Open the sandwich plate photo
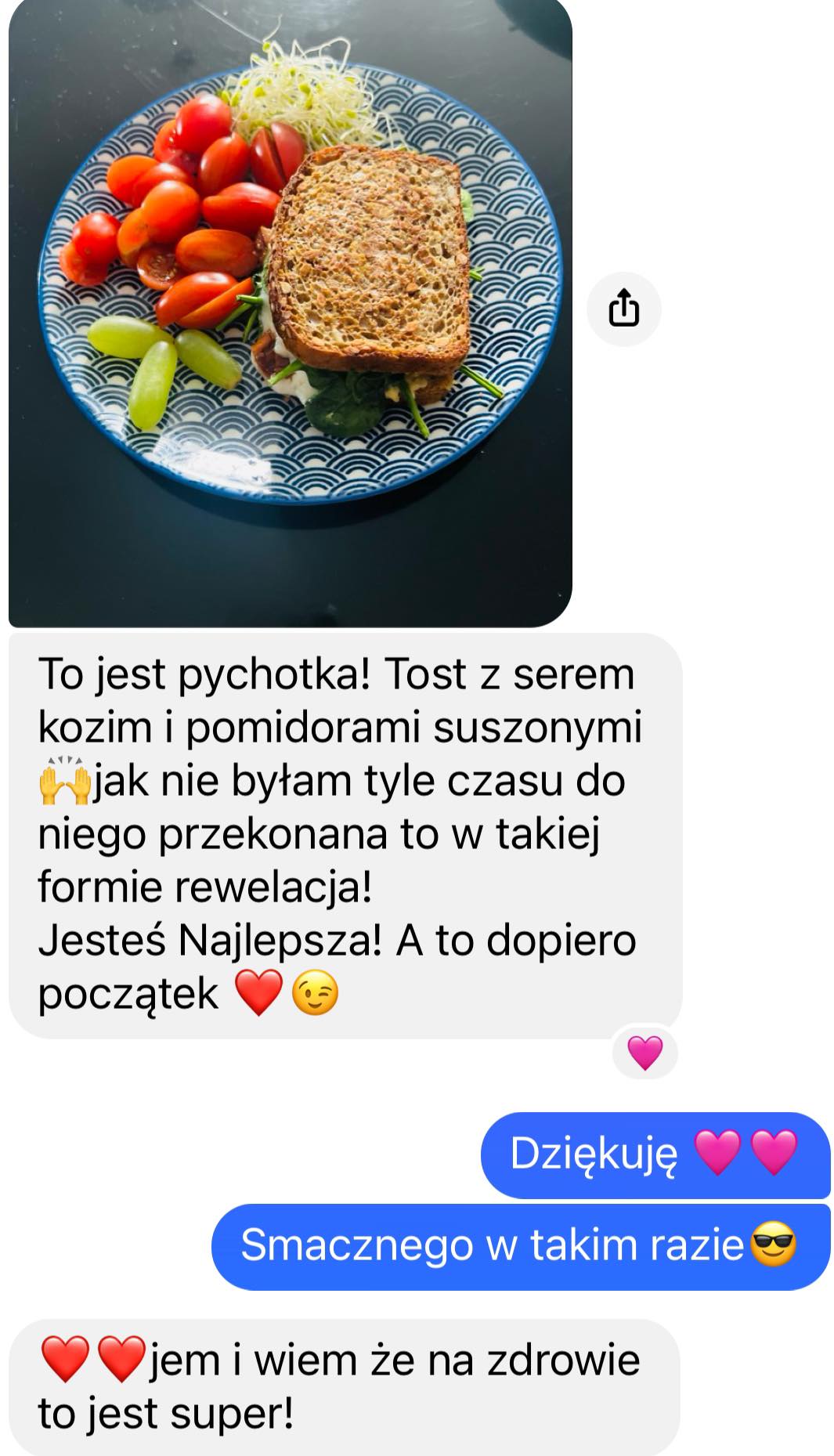The width and height of the screenshot is (834, 1456). 290,313
